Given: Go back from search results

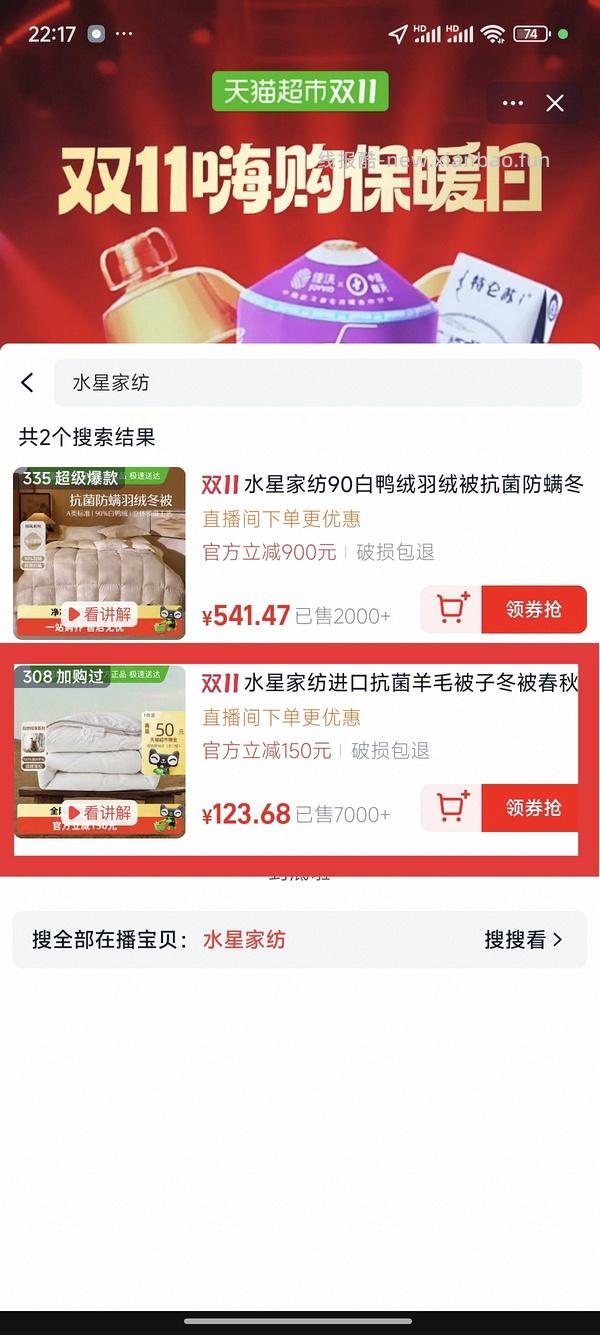Looking at the screenshot, I should 28,382.
